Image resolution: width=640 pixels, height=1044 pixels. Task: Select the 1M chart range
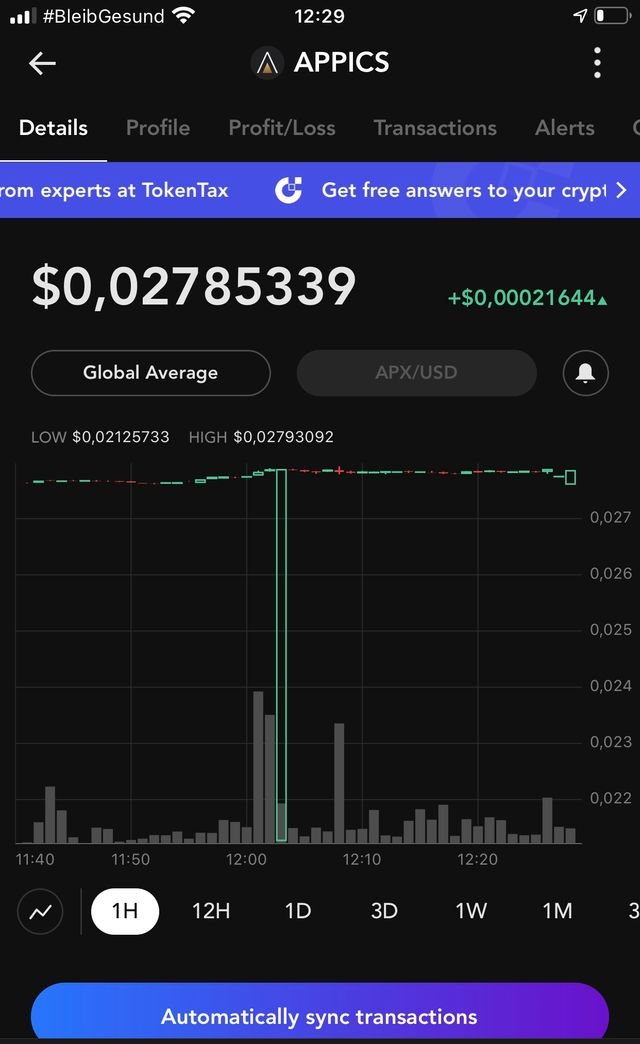click(557, 911)
